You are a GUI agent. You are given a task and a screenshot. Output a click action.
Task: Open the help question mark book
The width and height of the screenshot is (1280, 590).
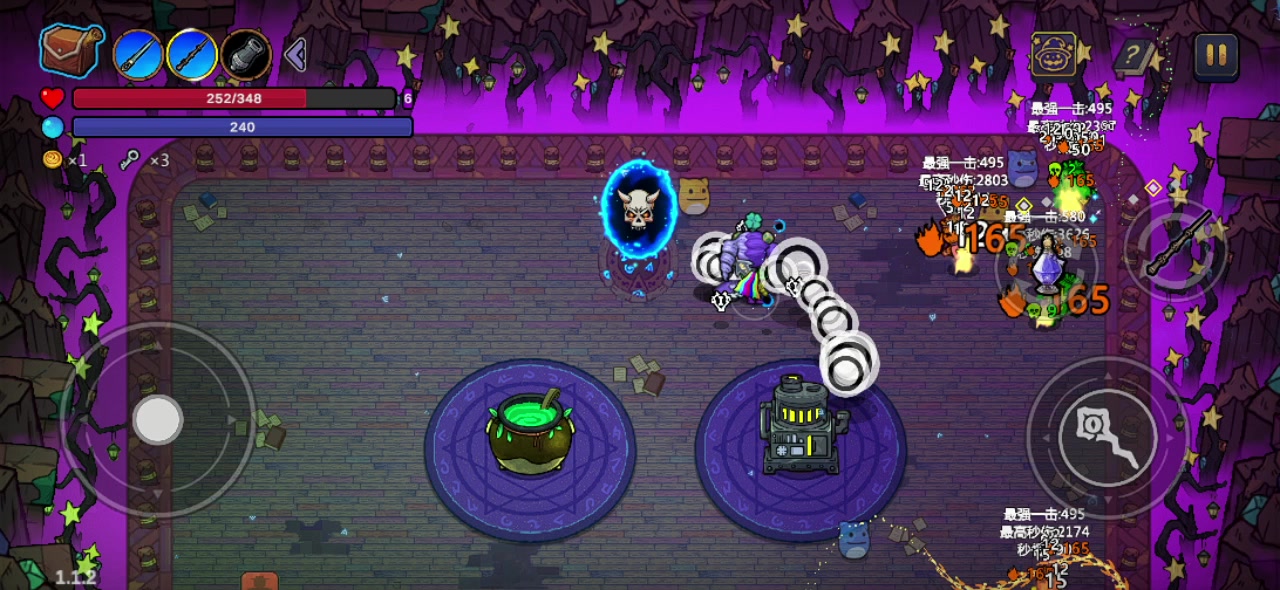point(1134,56)
